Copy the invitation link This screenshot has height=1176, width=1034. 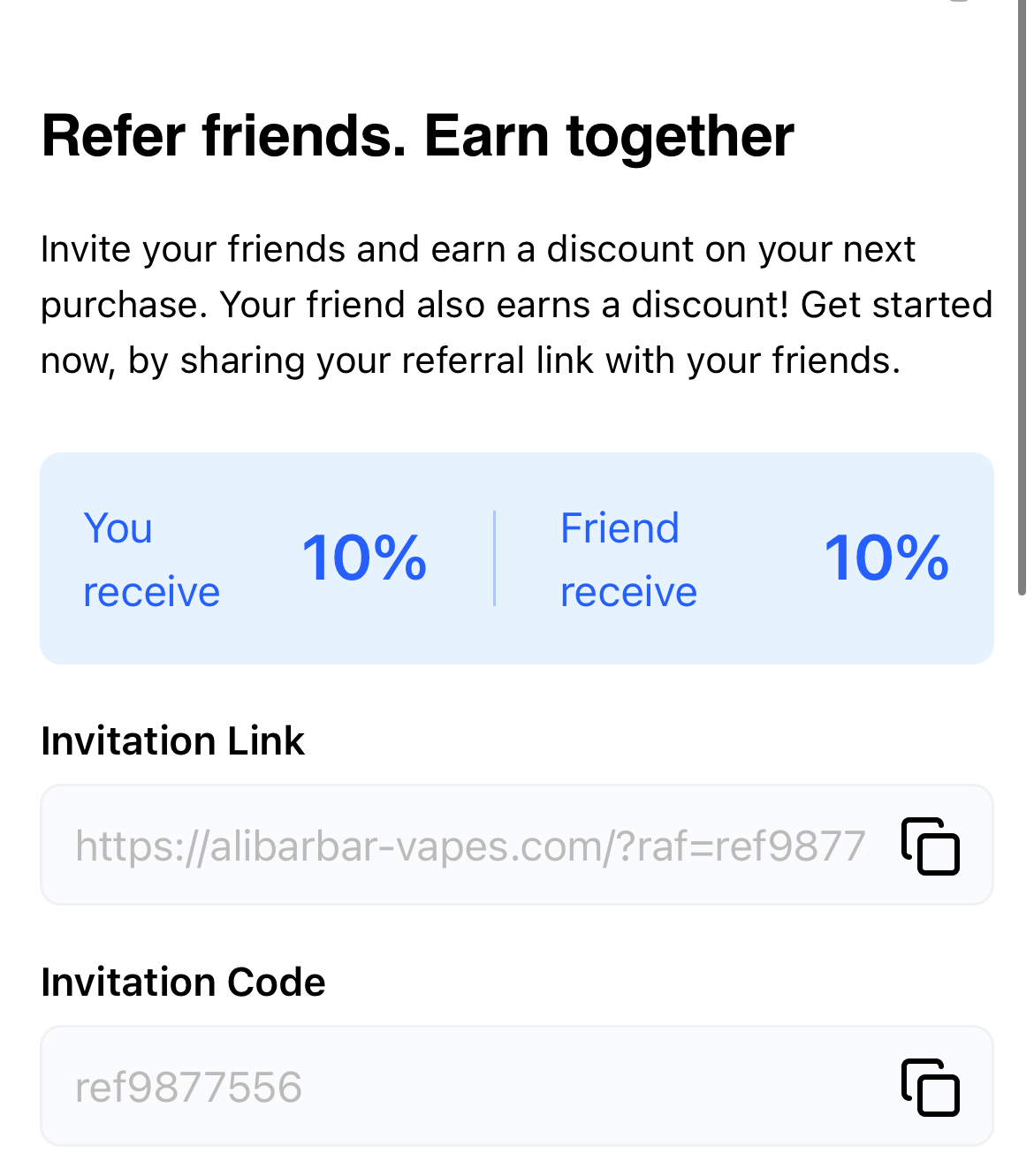pyautogui.click(x=930, y=846)
